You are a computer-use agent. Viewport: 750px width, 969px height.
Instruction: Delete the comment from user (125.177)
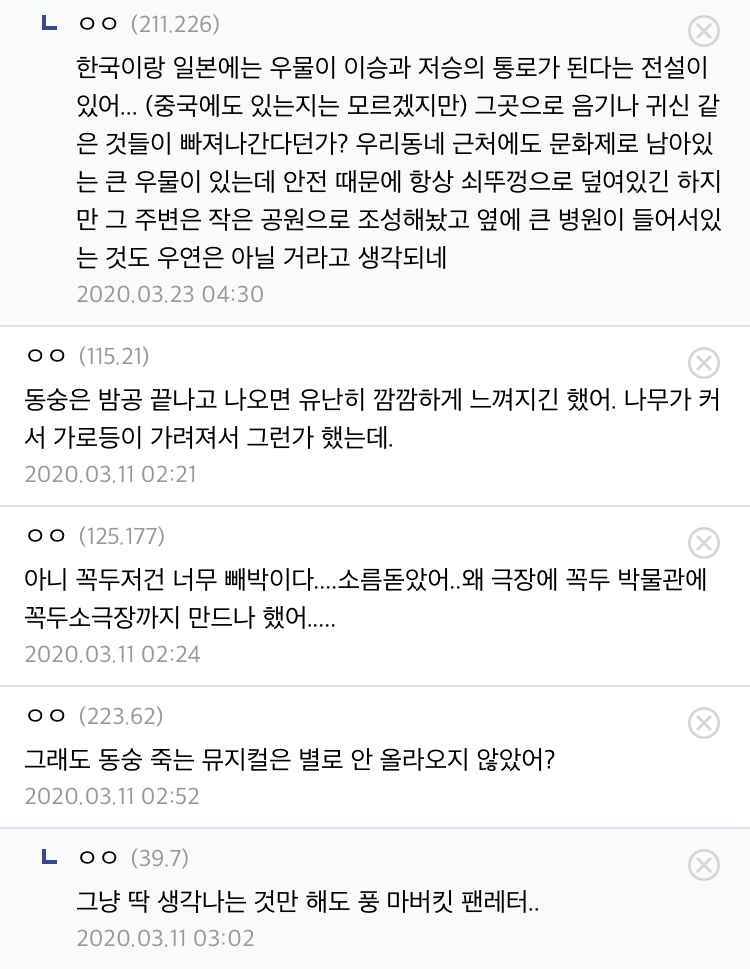point(704,543)
